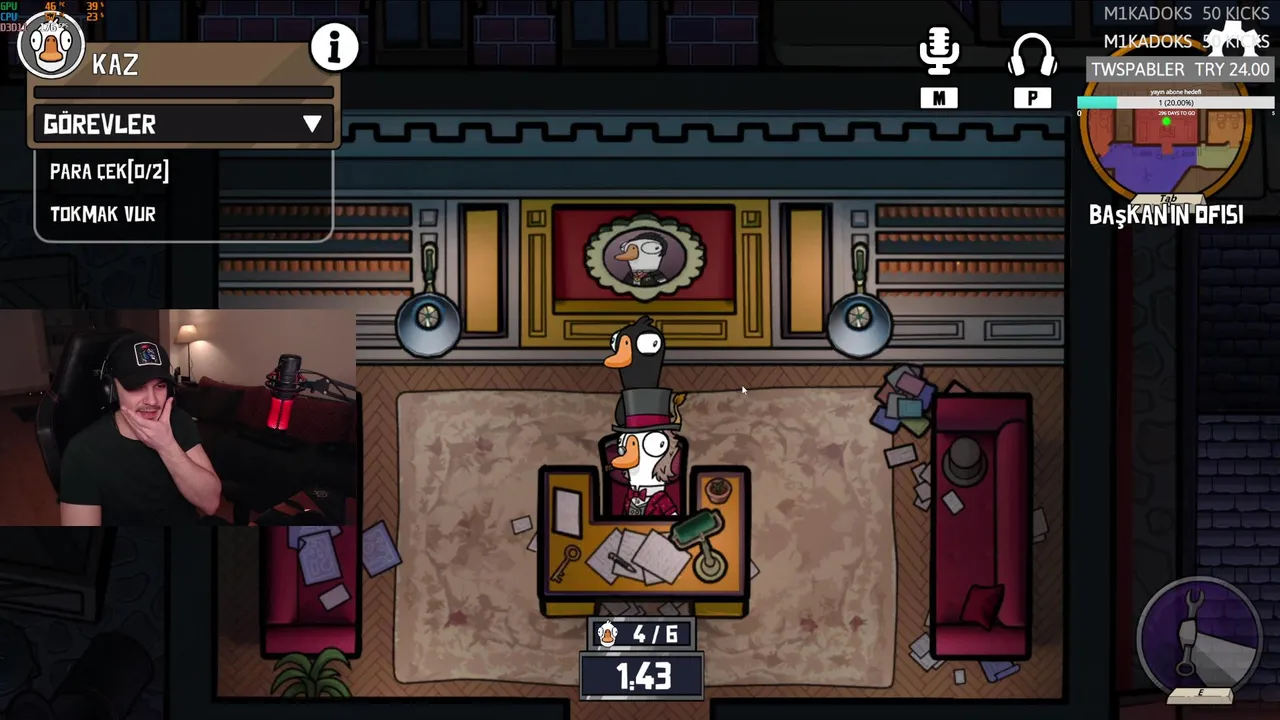Collapse the Görevler task list
The image size is (1280, 720).
312,124
